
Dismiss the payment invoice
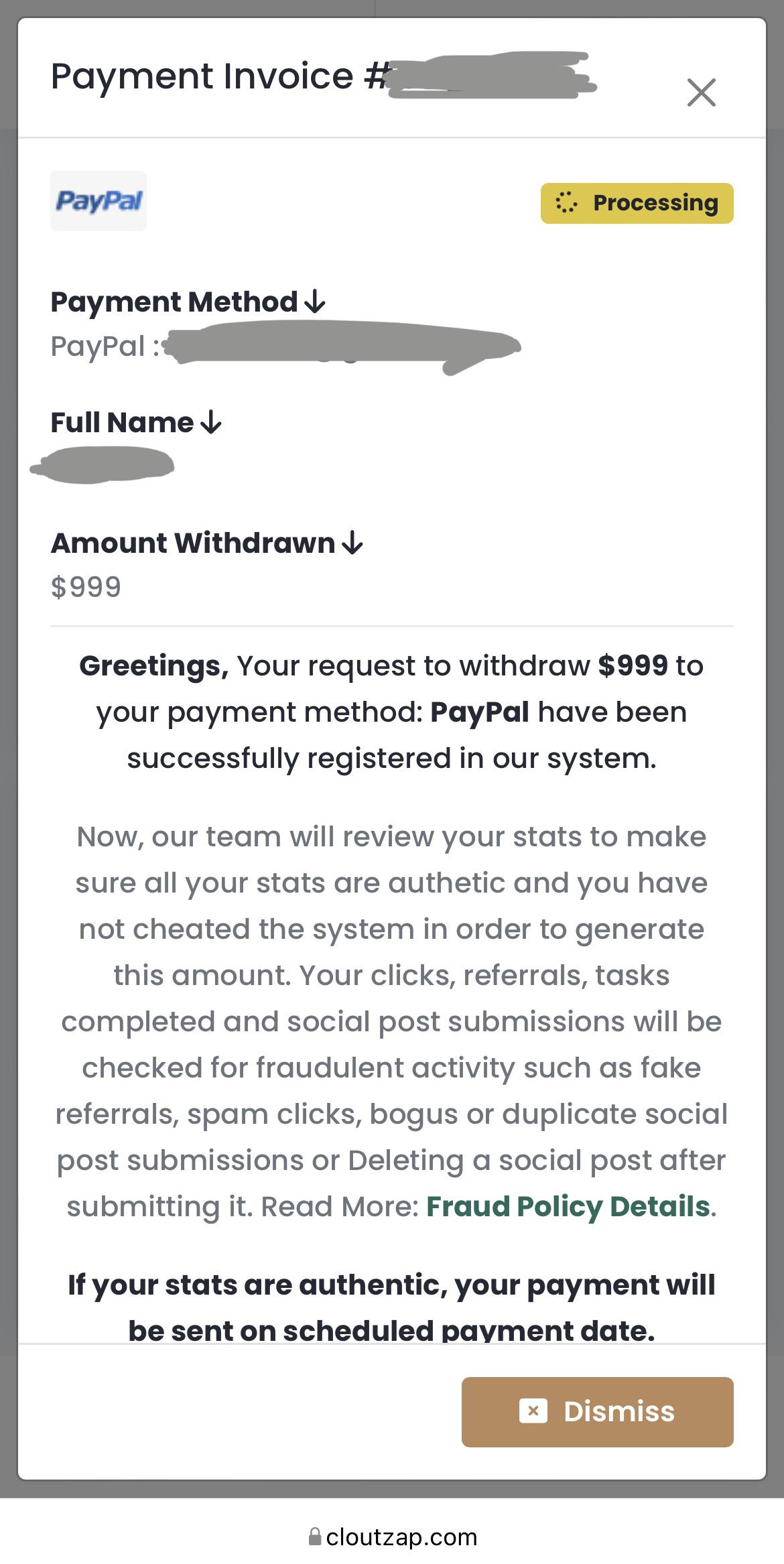click(598, 1411)
